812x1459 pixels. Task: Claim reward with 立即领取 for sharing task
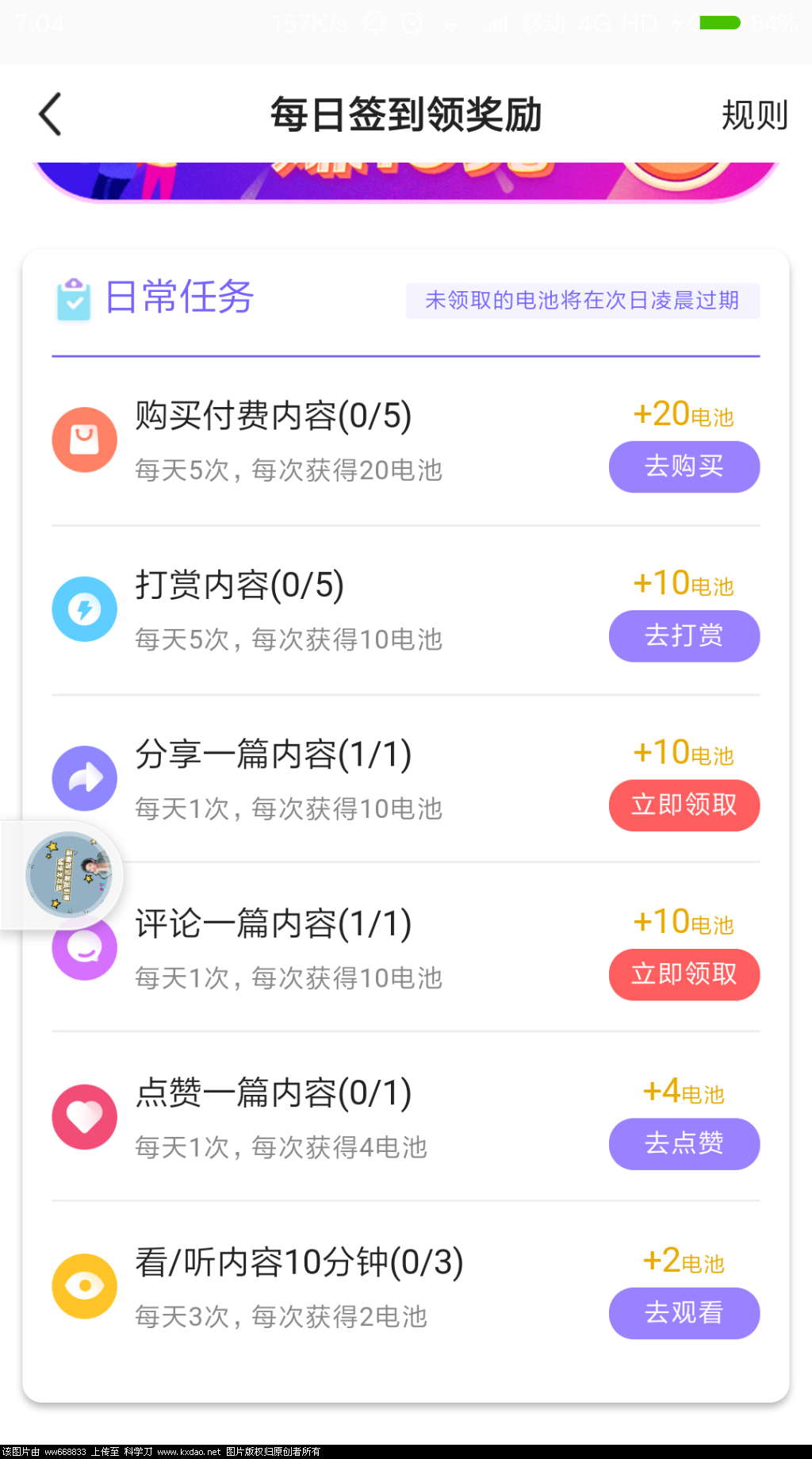(684, 805)
